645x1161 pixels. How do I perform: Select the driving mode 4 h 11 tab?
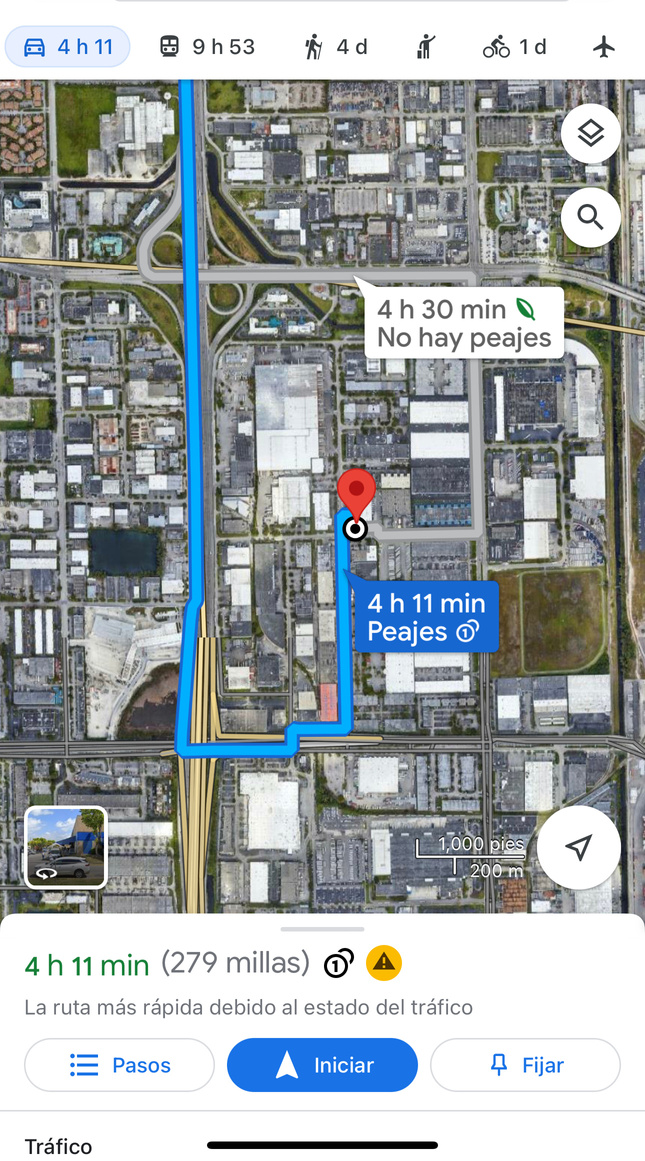click(68, 47)
